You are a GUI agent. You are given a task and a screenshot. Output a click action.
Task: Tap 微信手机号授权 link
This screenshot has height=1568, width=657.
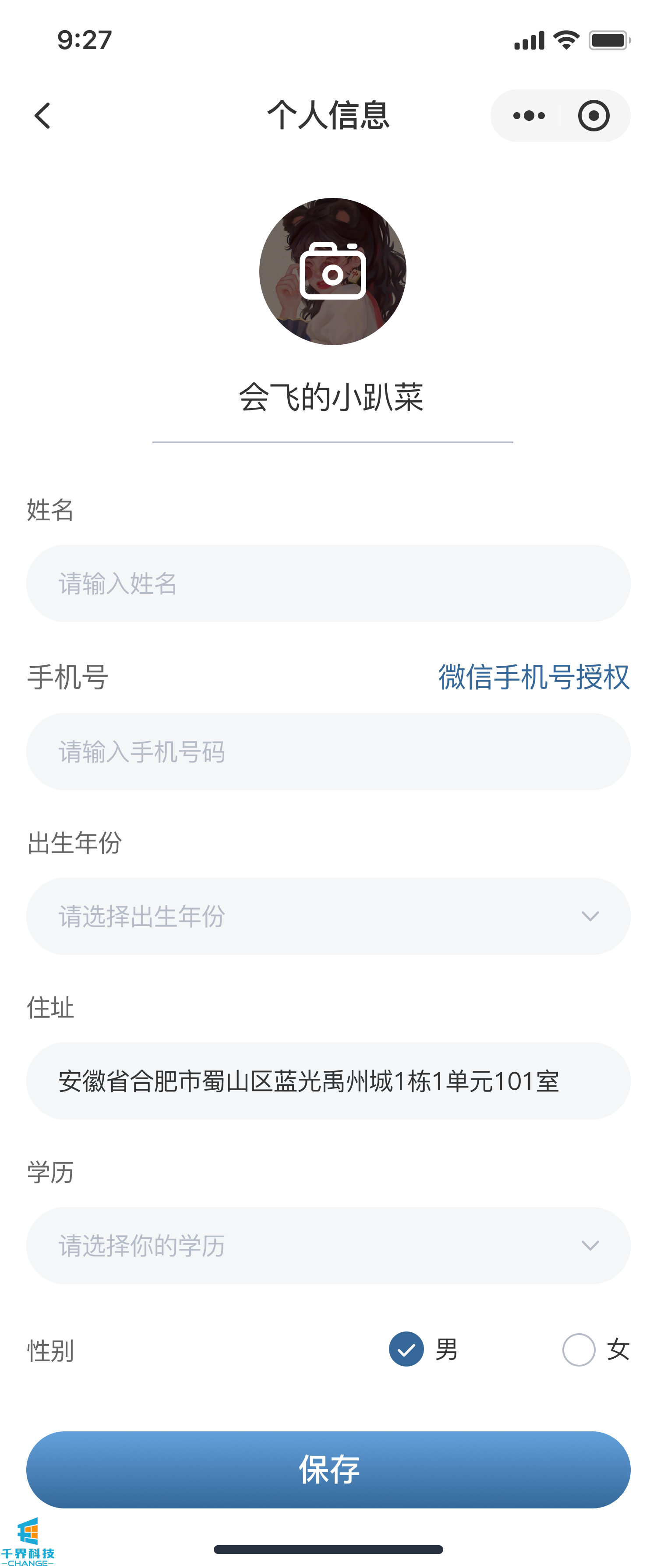(534, 677)
